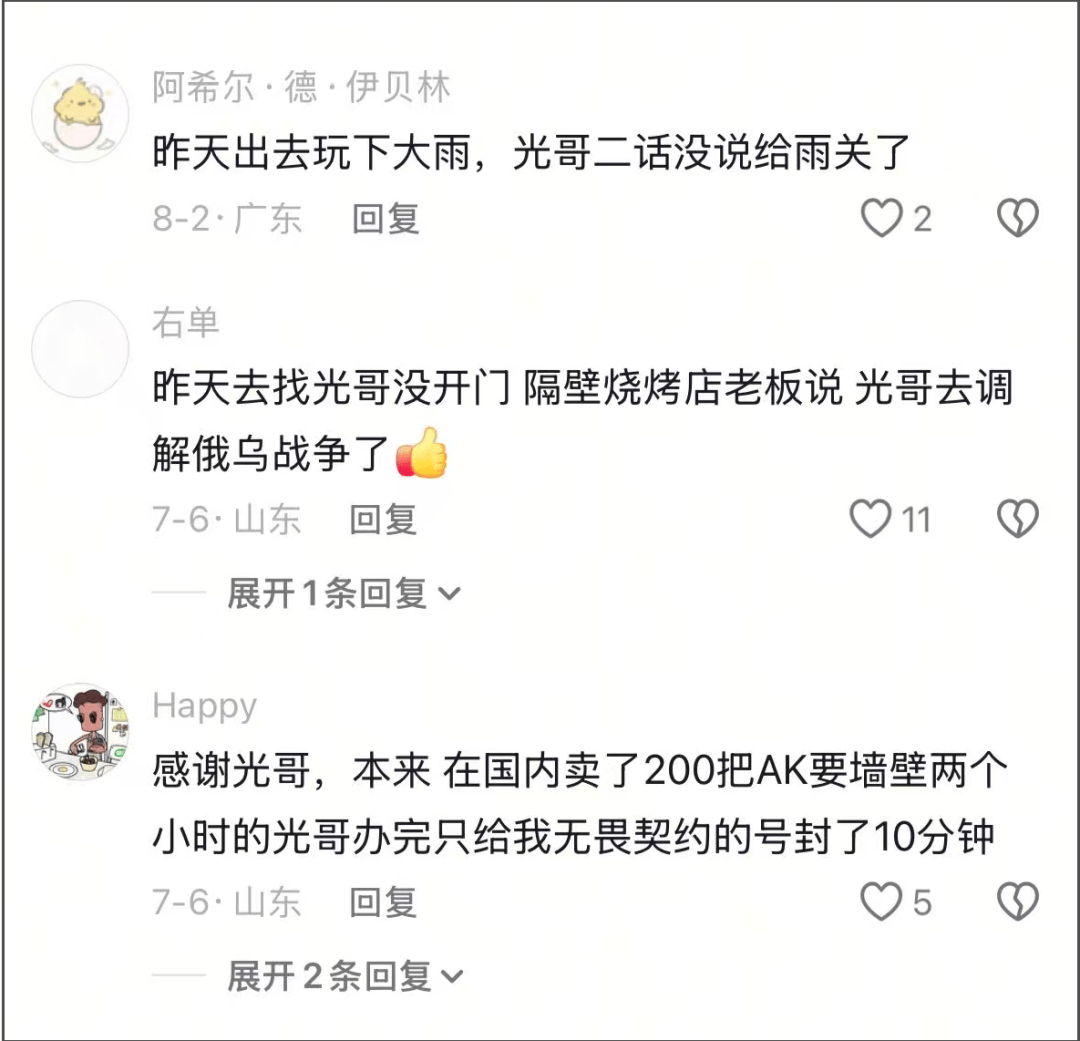Dislike 阿希尔·德·伊贝林's comment
Screen dimensions: 1080x1041
(x=1018, y=218)
